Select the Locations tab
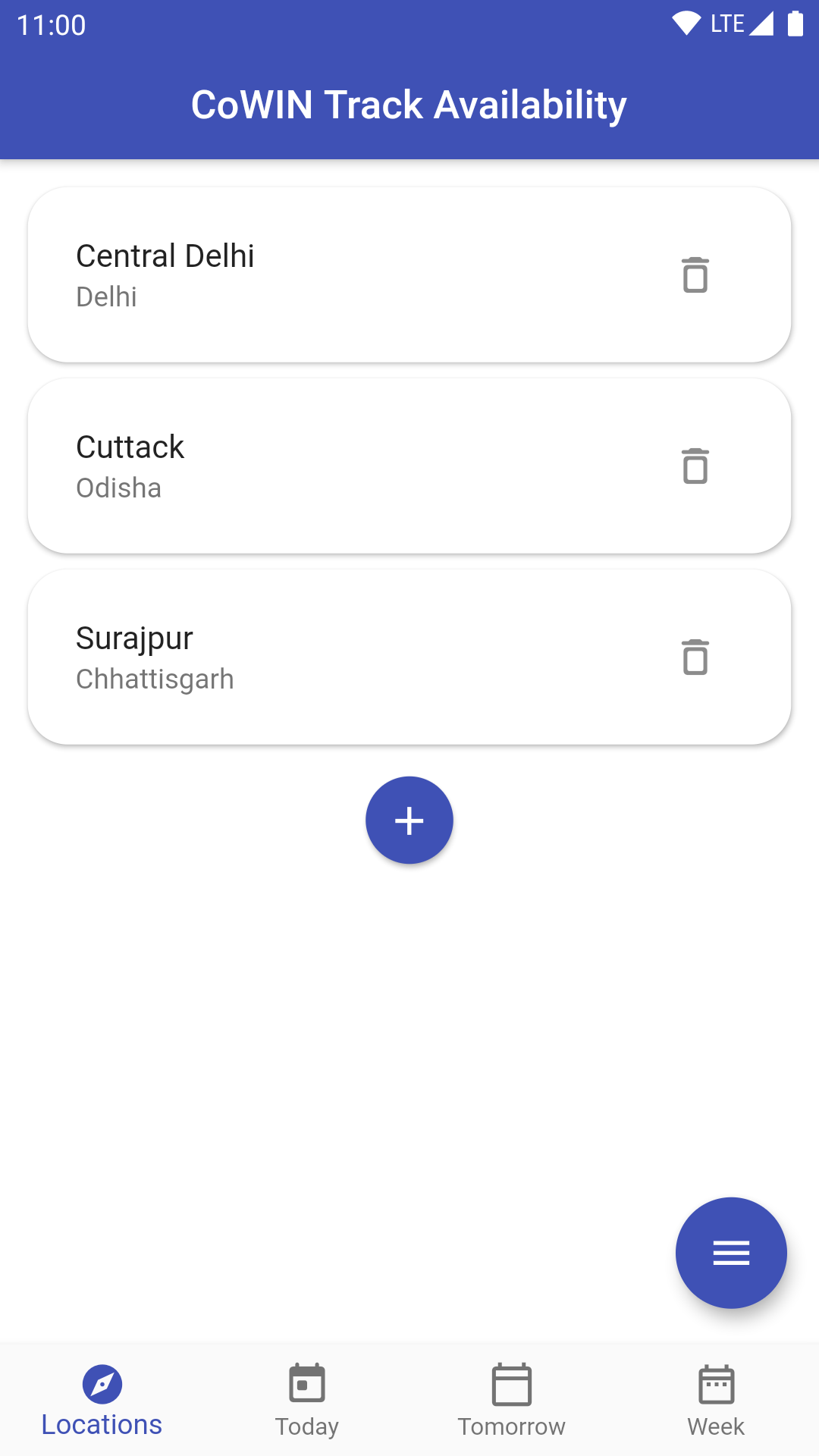Viewport: 819px width, 1456px height. click(102, 1400)
